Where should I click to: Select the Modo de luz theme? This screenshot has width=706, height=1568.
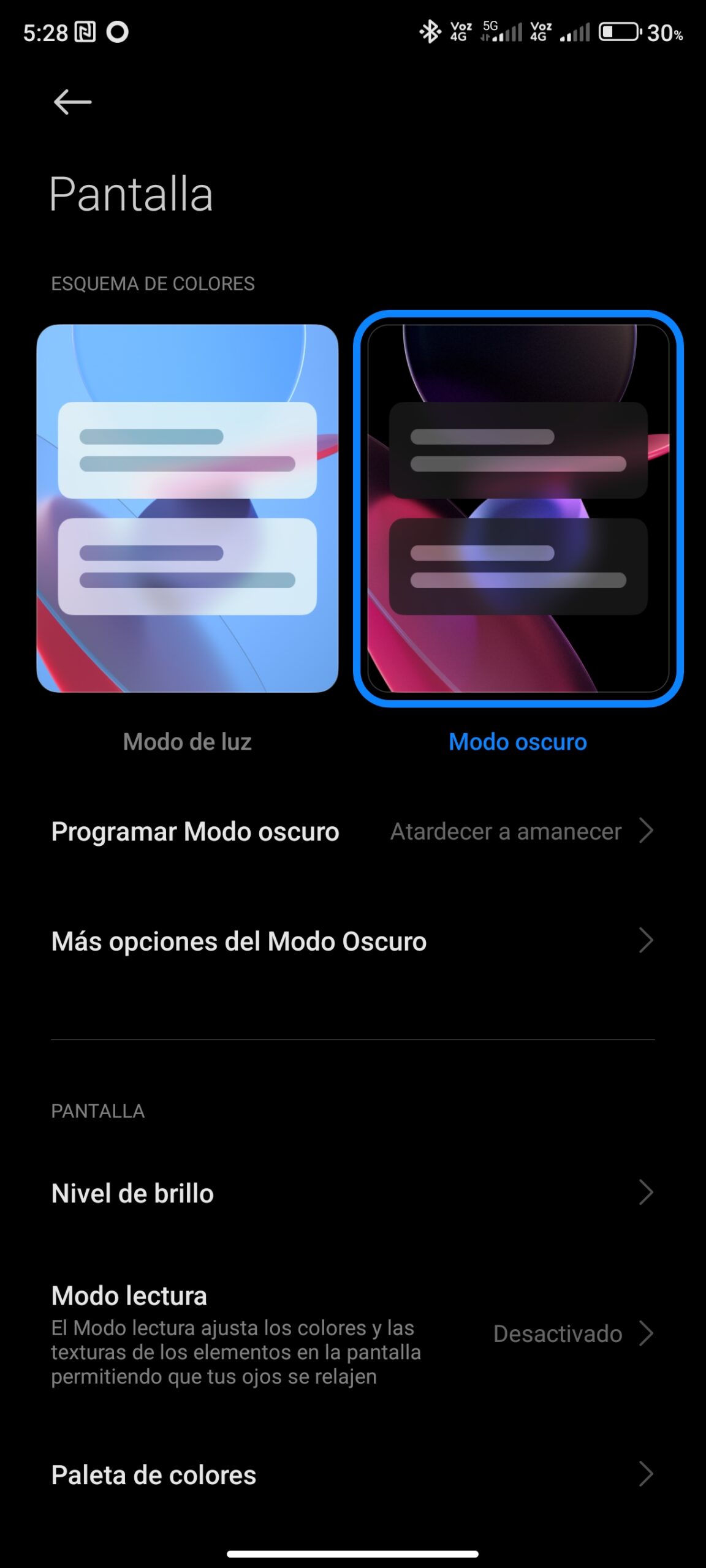click(x=188, y=508)
